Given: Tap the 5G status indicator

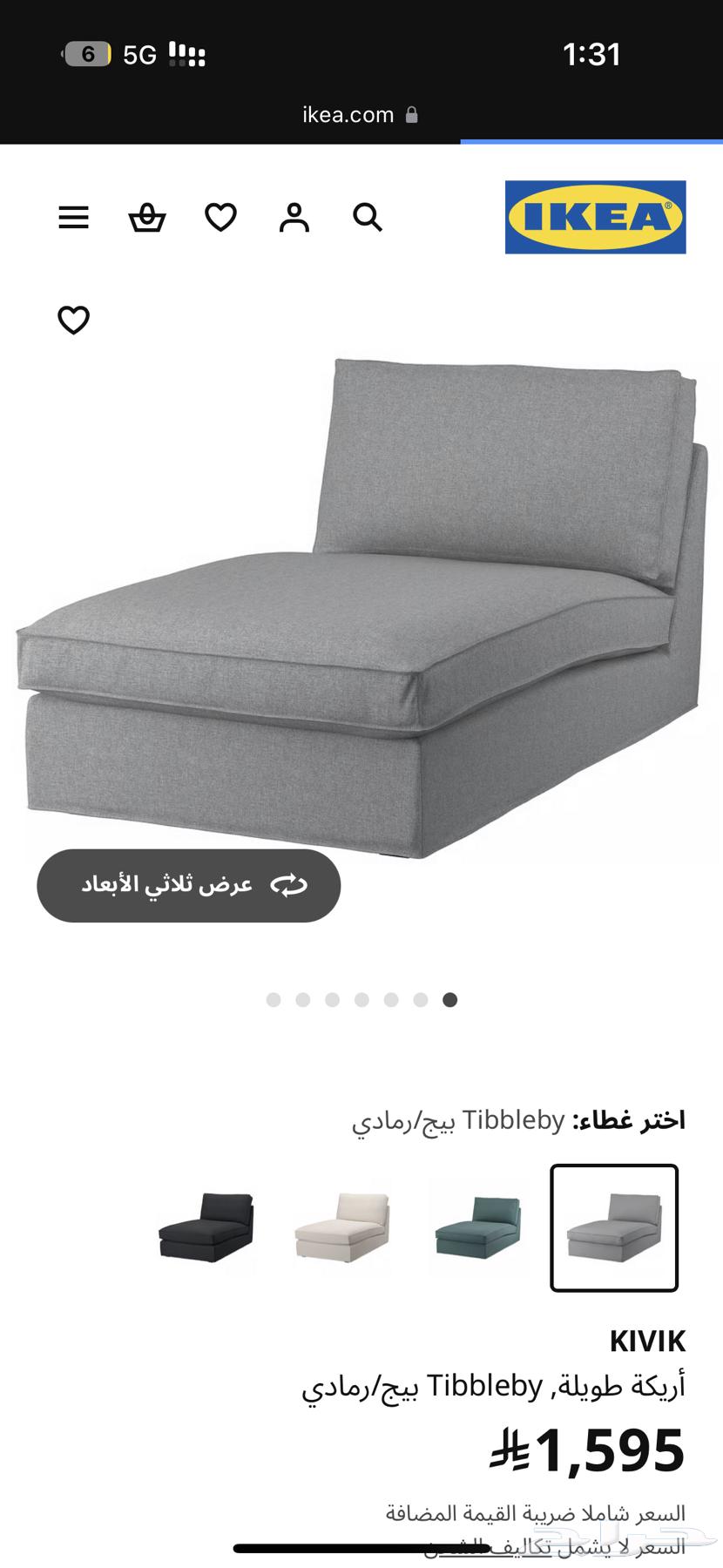Looking at the screenshot, I should (139, 54).
